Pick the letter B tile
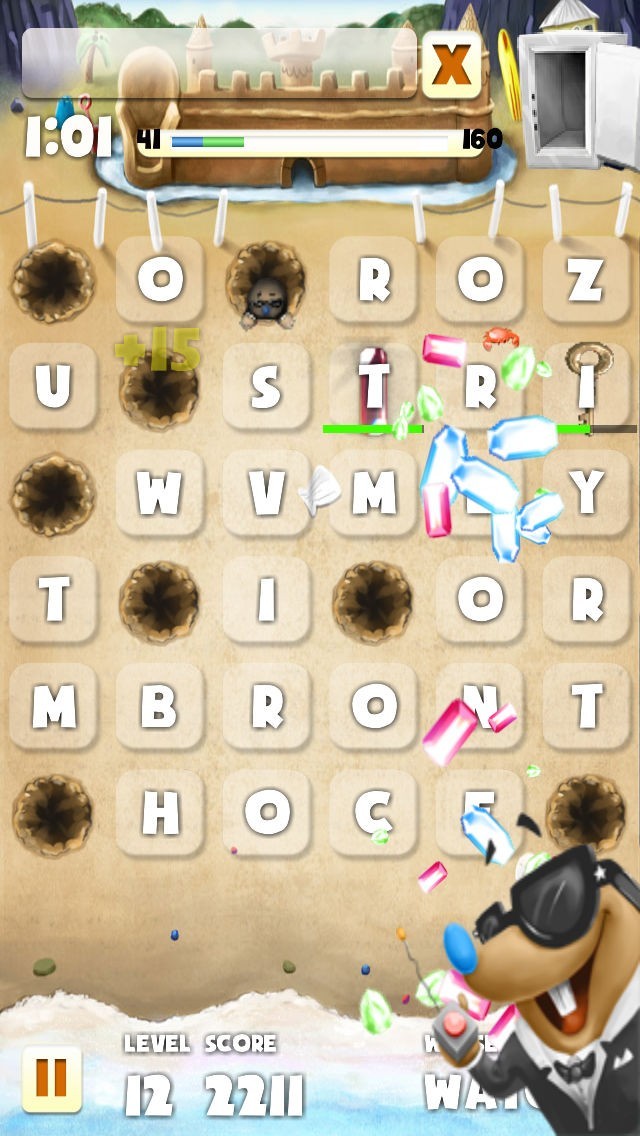Screen dimensions: 640x1136 coord(159,706)
